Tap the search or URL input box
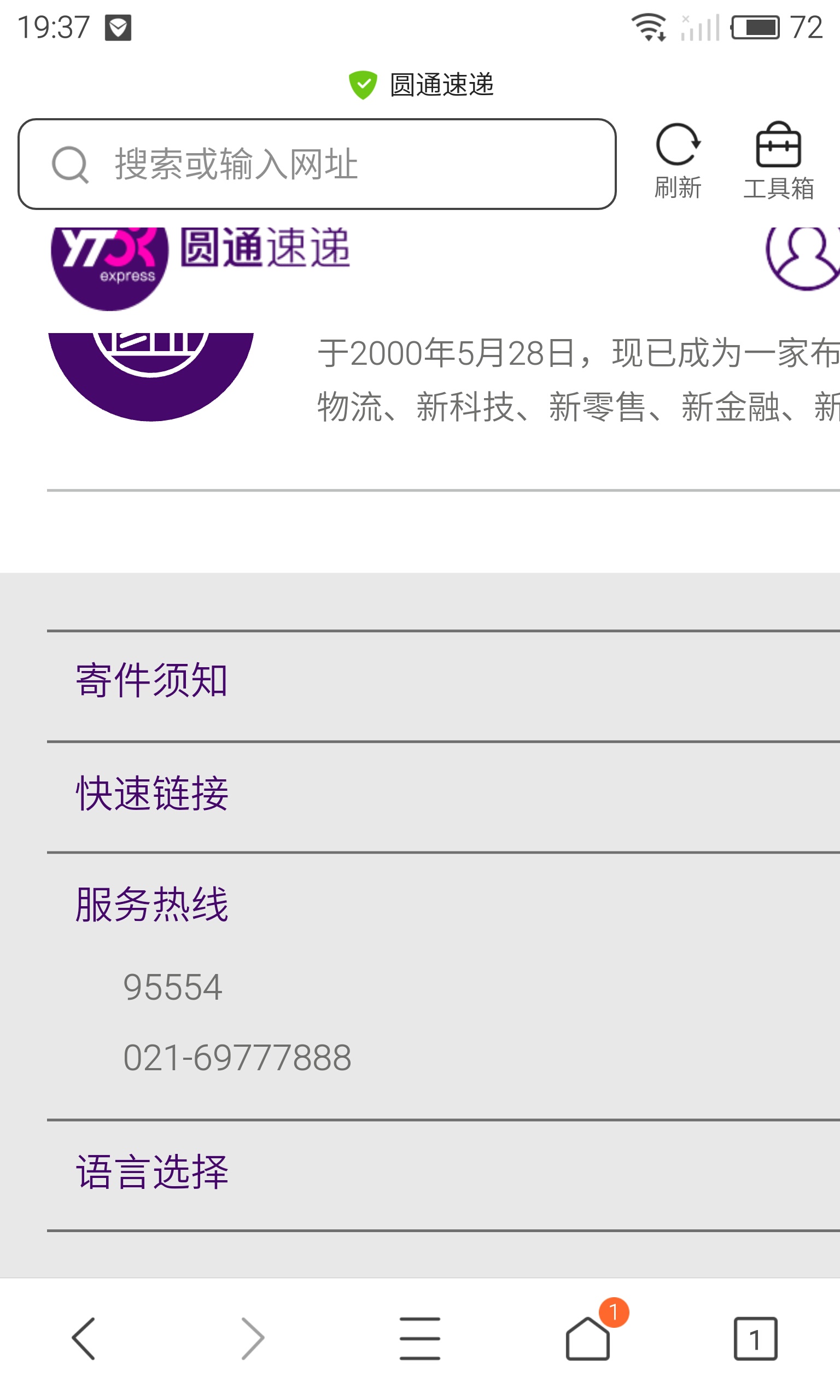This screenshot has height=1400, width=840. click(317, 164)
